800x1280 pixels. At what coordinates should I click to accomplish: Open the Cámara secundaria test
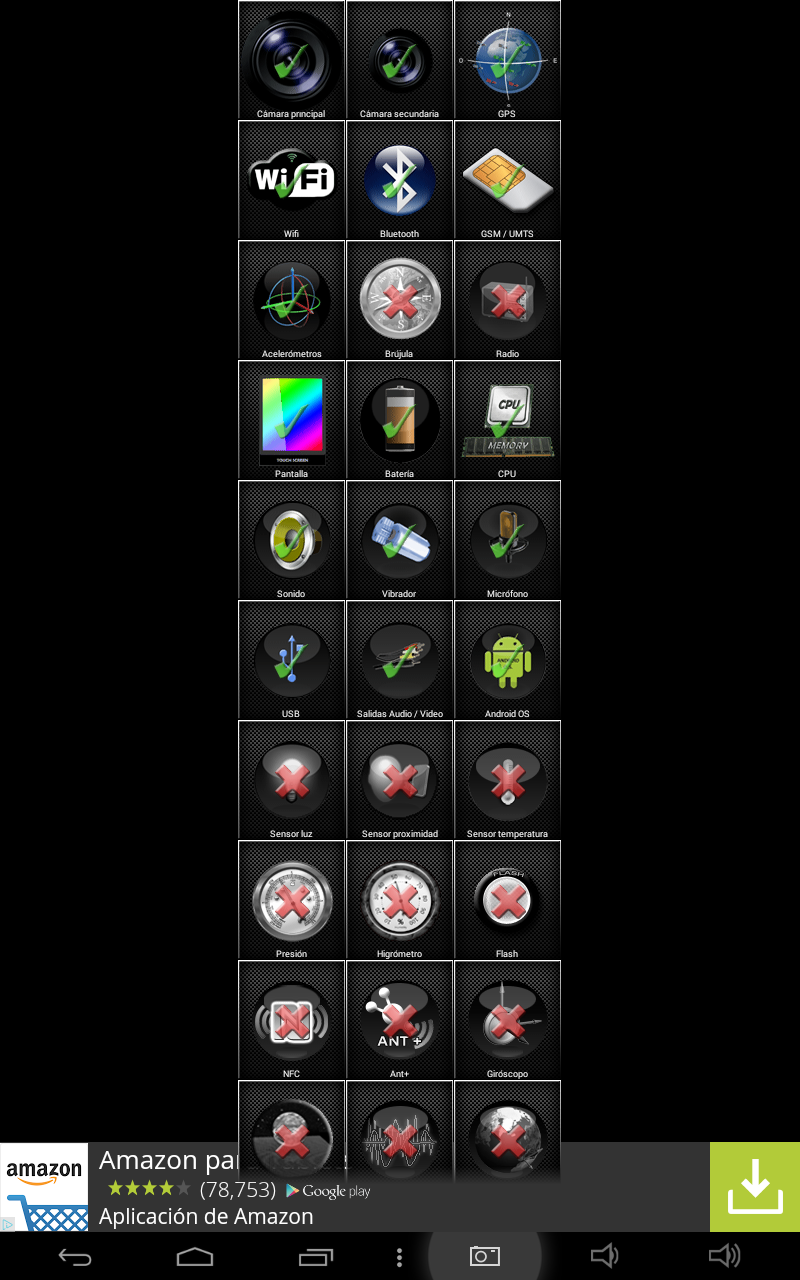click(x=399, y=60)
